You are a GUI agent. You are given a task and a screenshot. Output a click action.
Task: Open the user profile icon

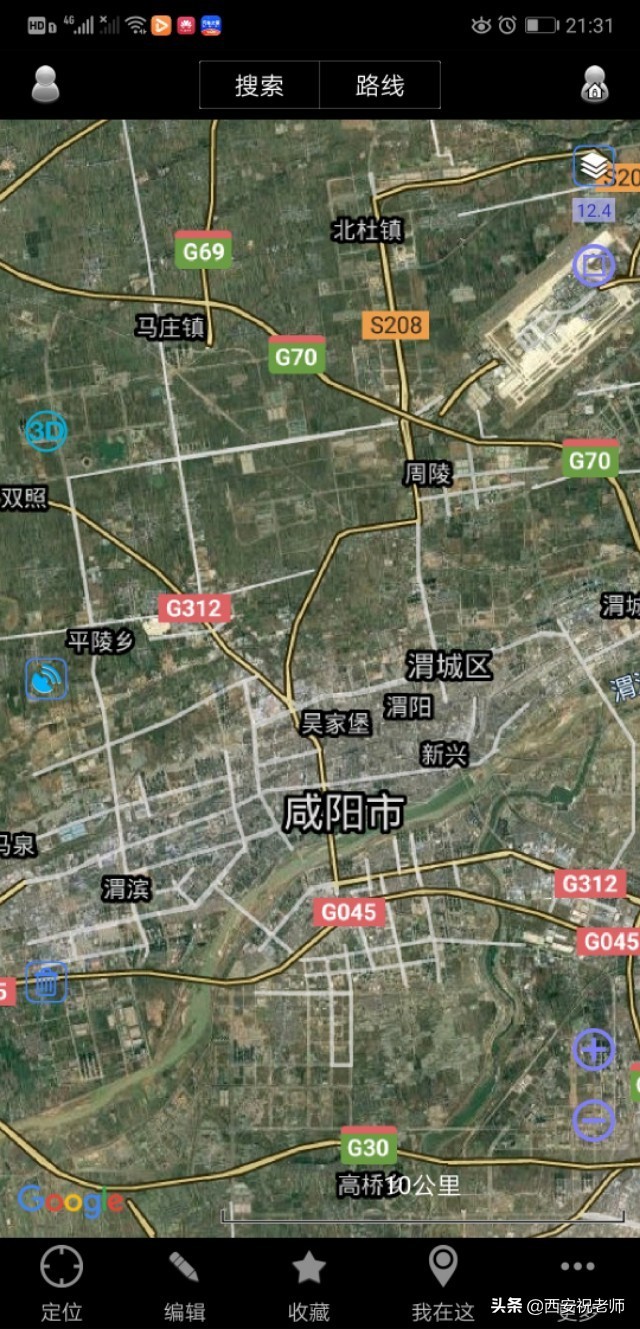[46, 84]
